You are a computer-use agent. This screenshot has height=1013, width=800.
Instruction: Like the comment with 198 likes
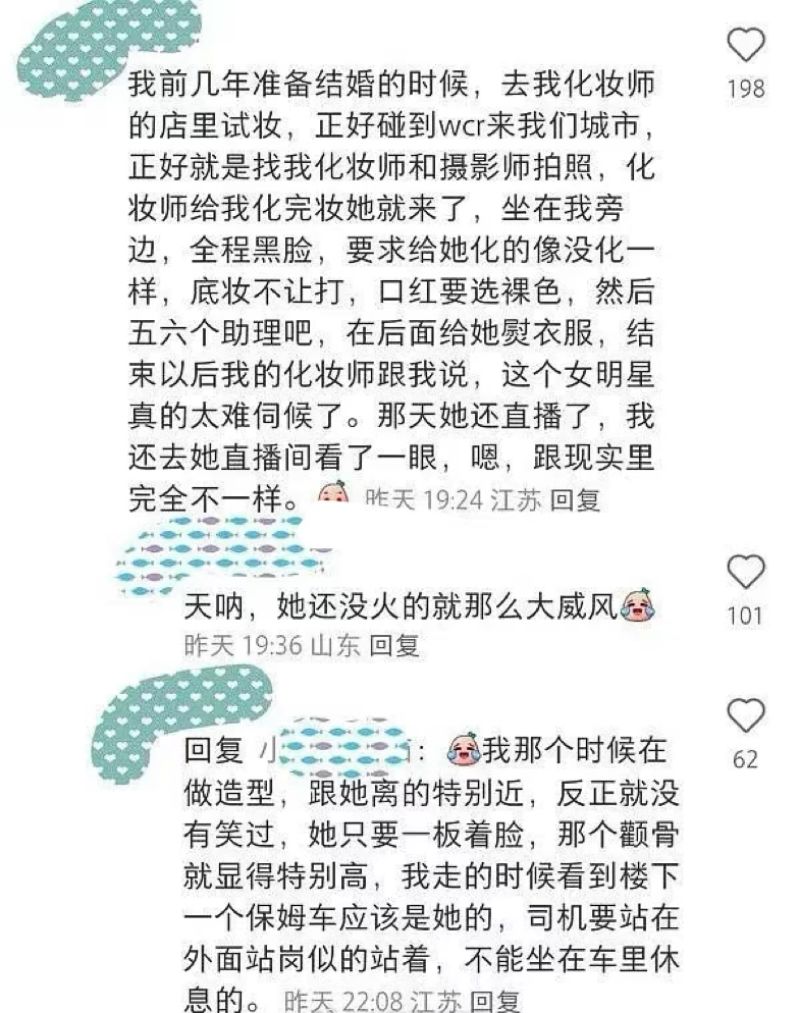(745, 45)
